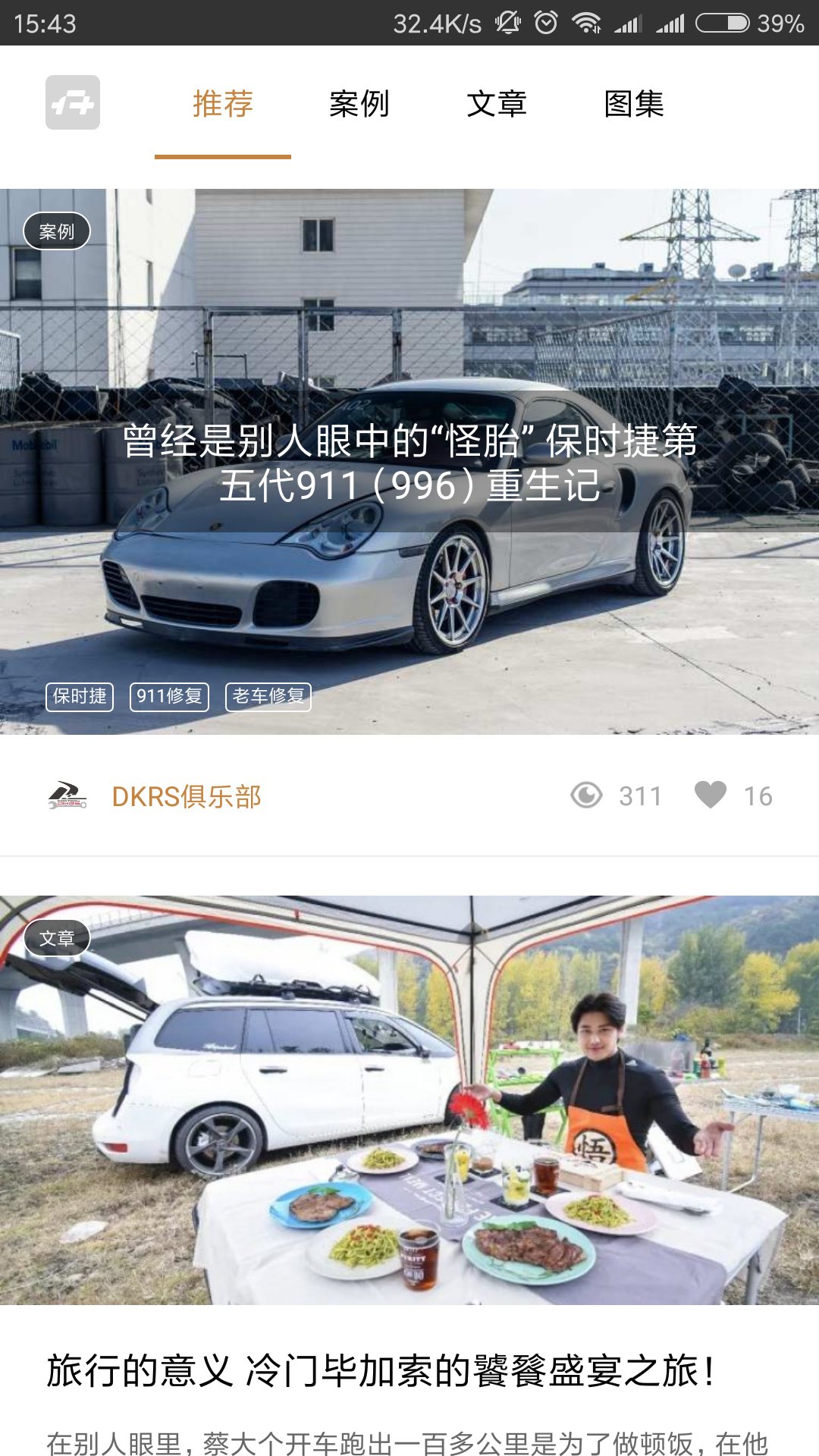Switch to the 文章 tab
819x1456 pixels.
tap(497, 104)
